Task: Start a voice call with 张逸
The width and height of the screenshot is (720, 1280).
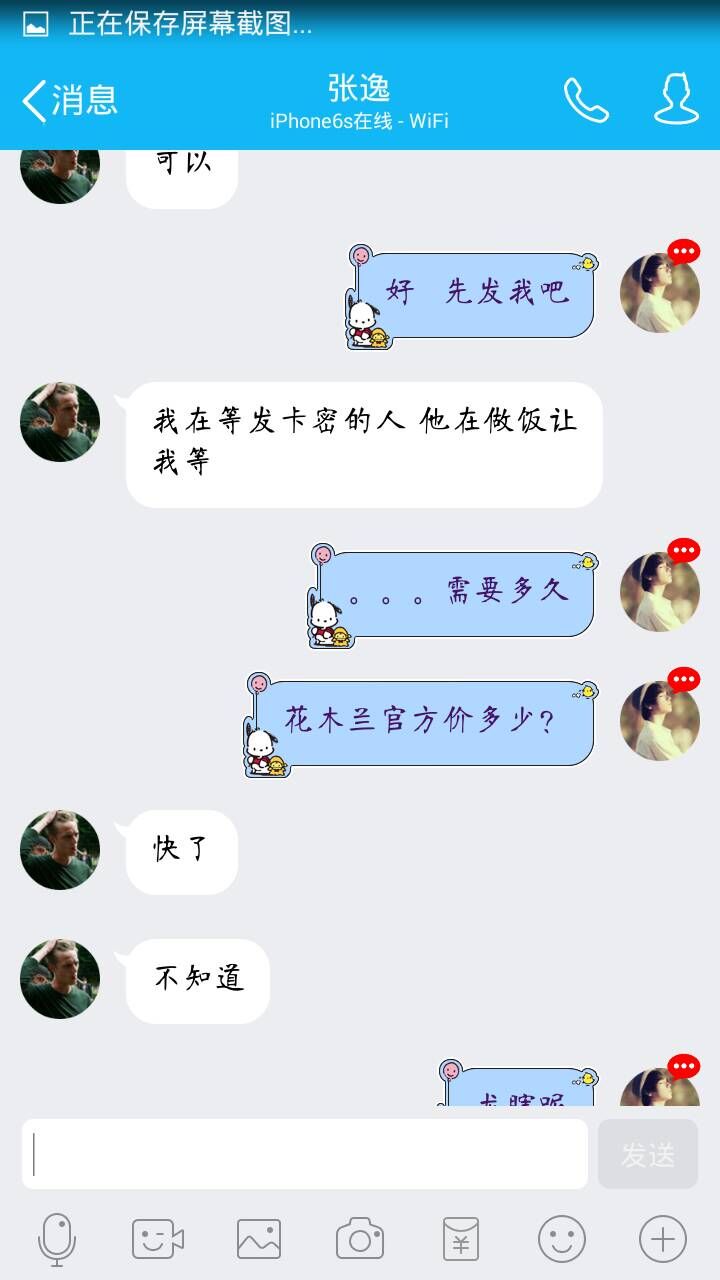Action: pyautogui.click(x=586, y=100)
